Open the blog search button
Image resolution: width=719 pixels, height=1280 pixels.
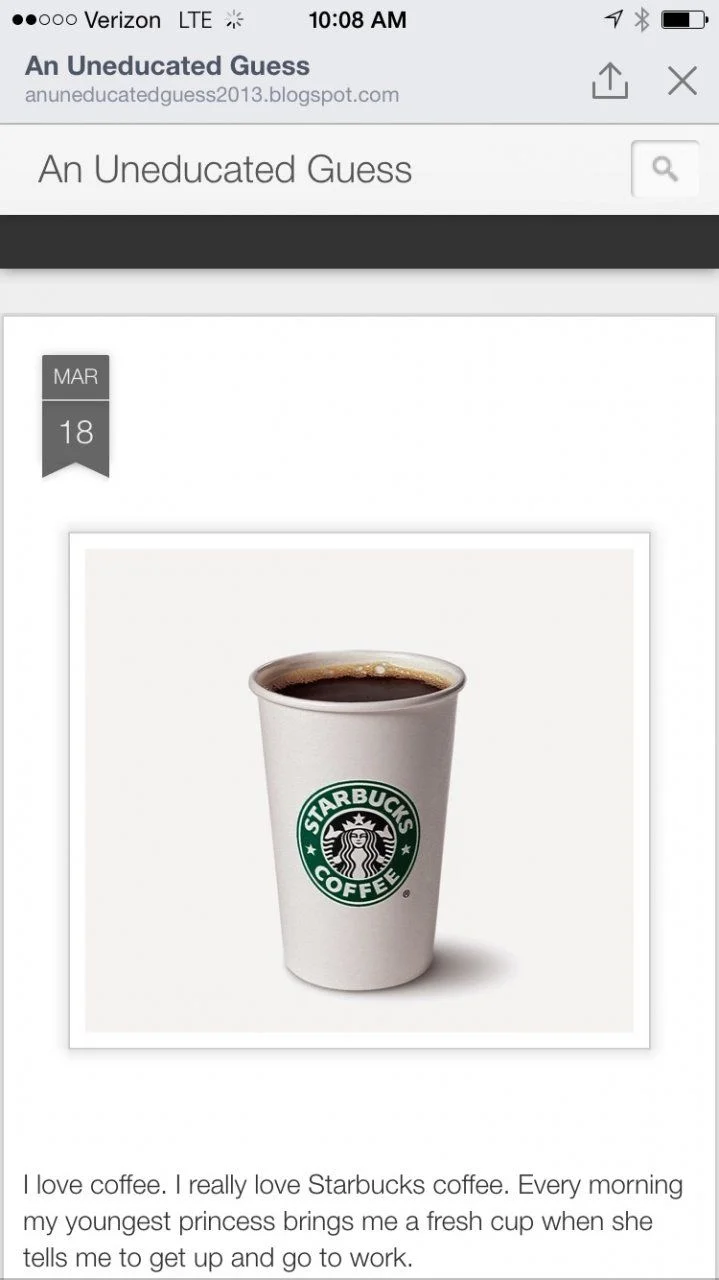pyautogui.click(x=664, y=169)
